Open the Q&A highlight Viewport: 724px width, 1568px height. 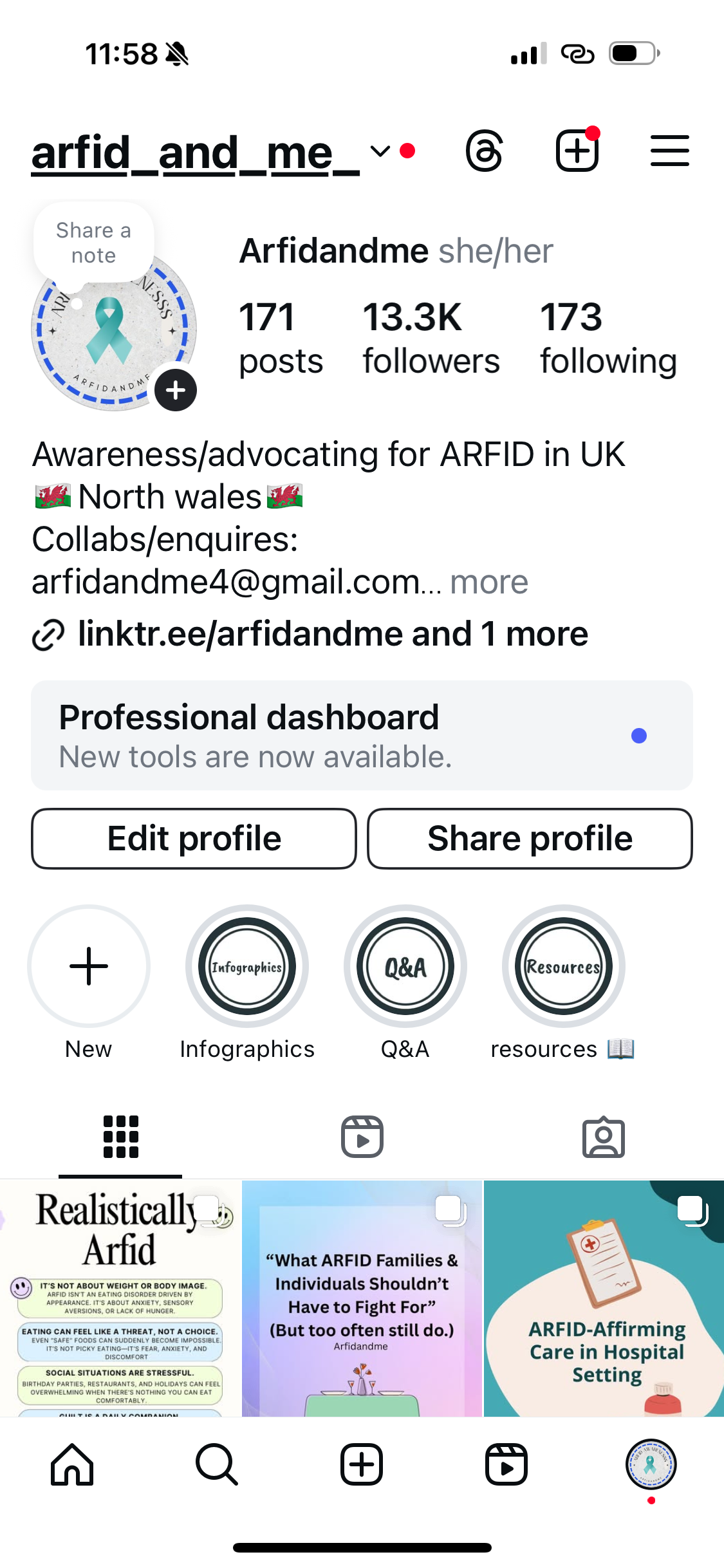tap(405, 967)
